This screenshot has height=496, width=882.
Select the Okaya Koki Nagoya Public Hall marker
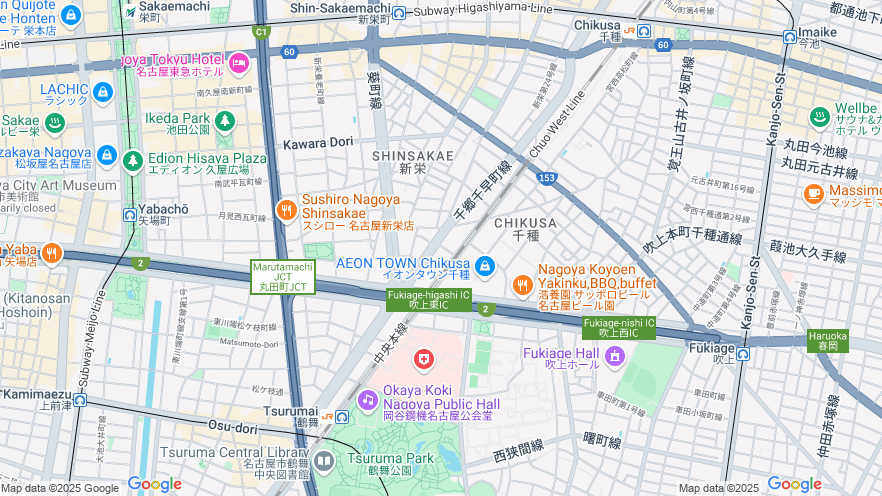tap(367, 400)
